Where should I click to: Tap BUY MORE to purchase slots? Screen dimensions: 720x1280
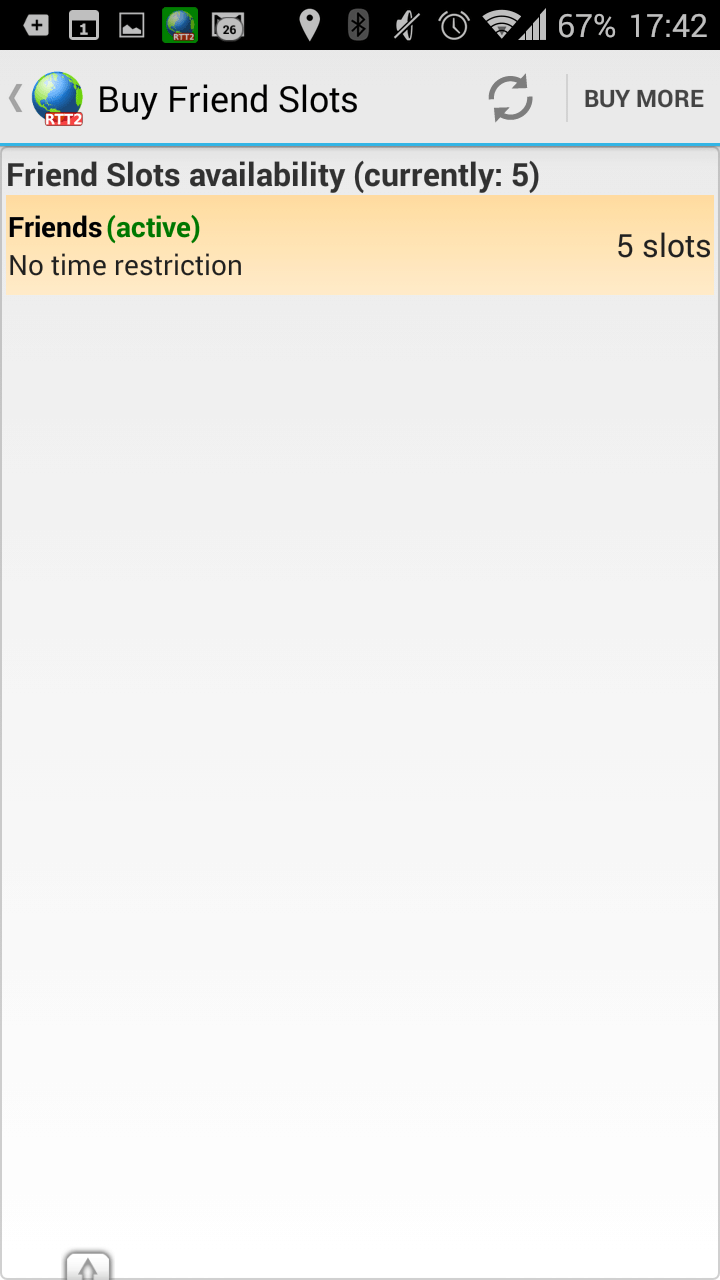(x=644, y=99)
